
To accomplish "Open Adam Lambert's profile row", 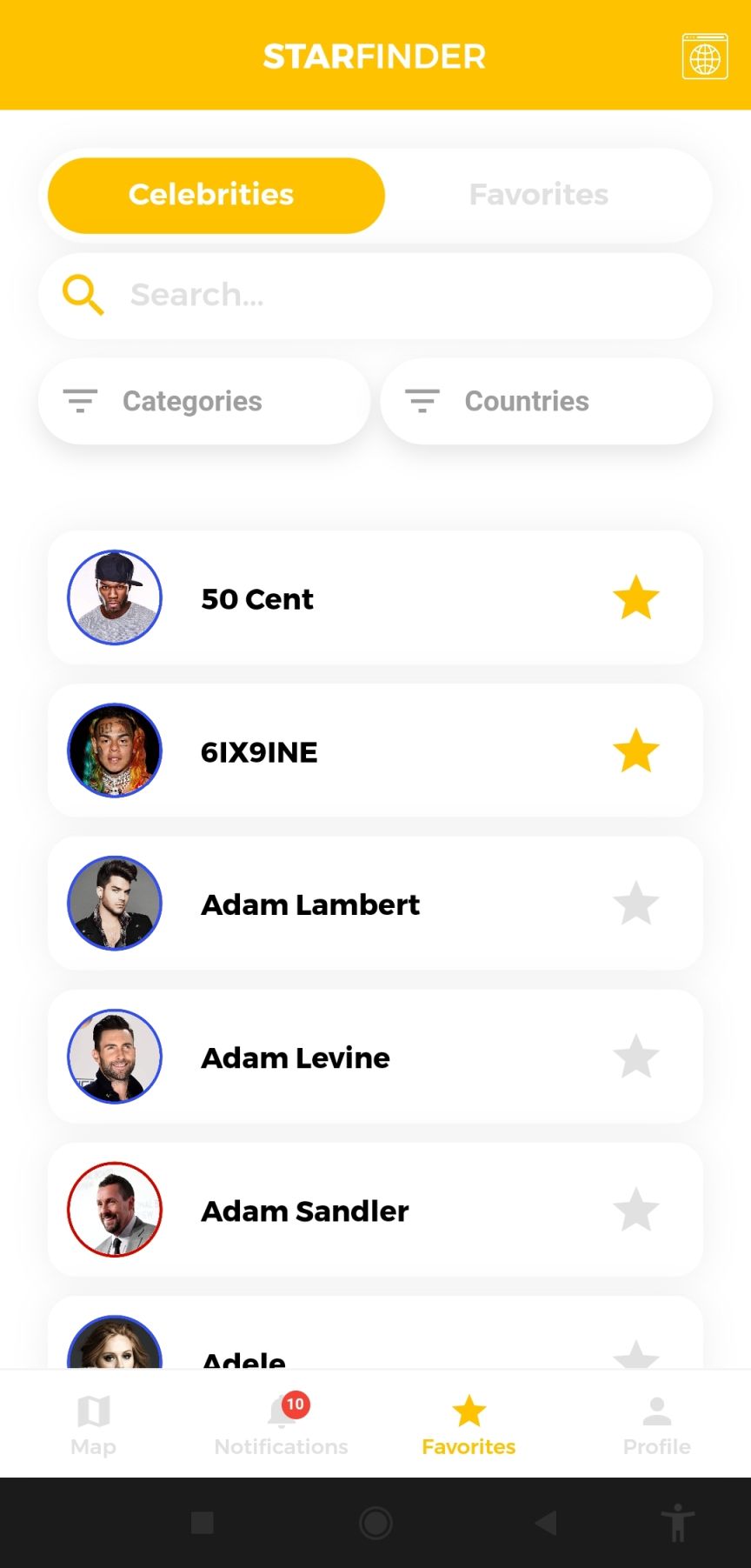I will (x=375, y=904).
